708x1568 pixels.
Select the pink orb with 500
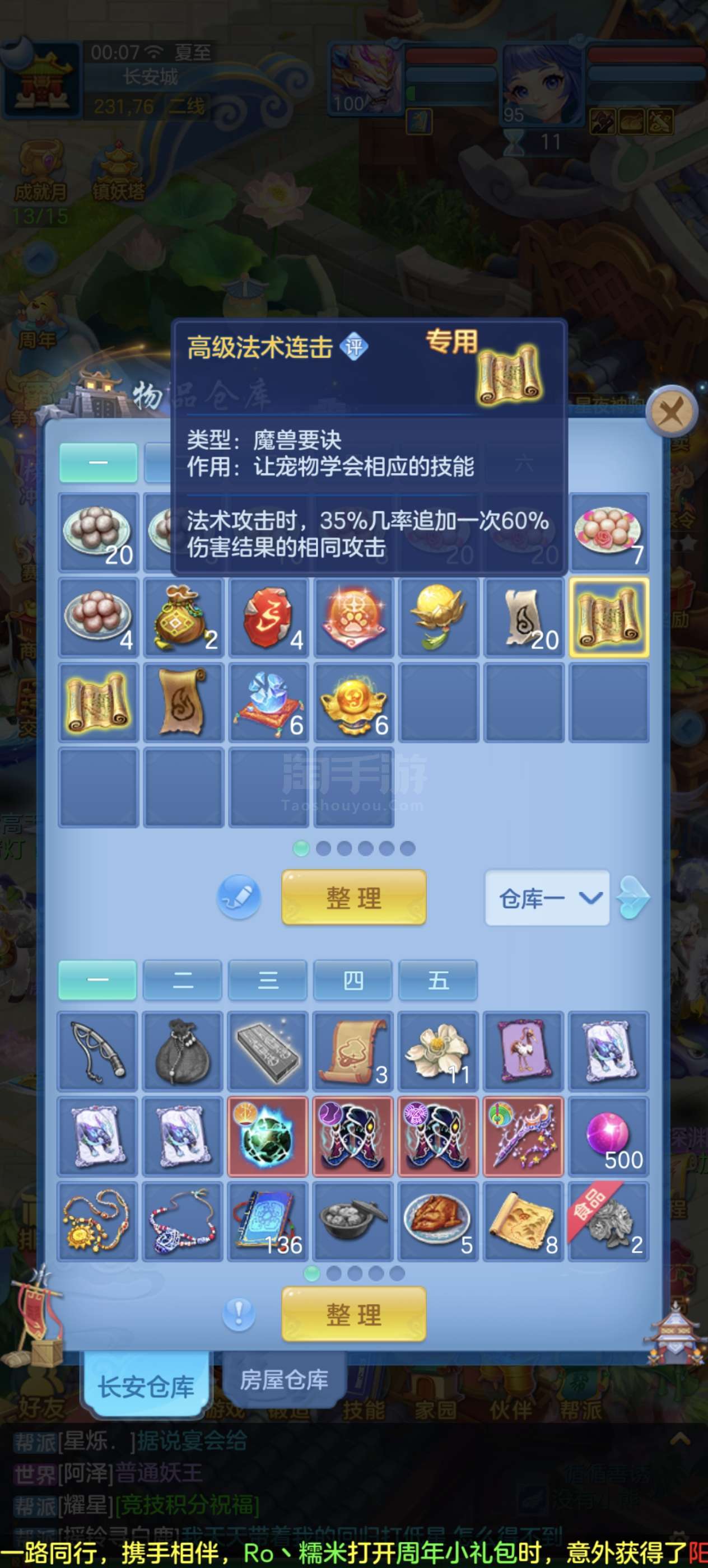[x=609, y=1136]
